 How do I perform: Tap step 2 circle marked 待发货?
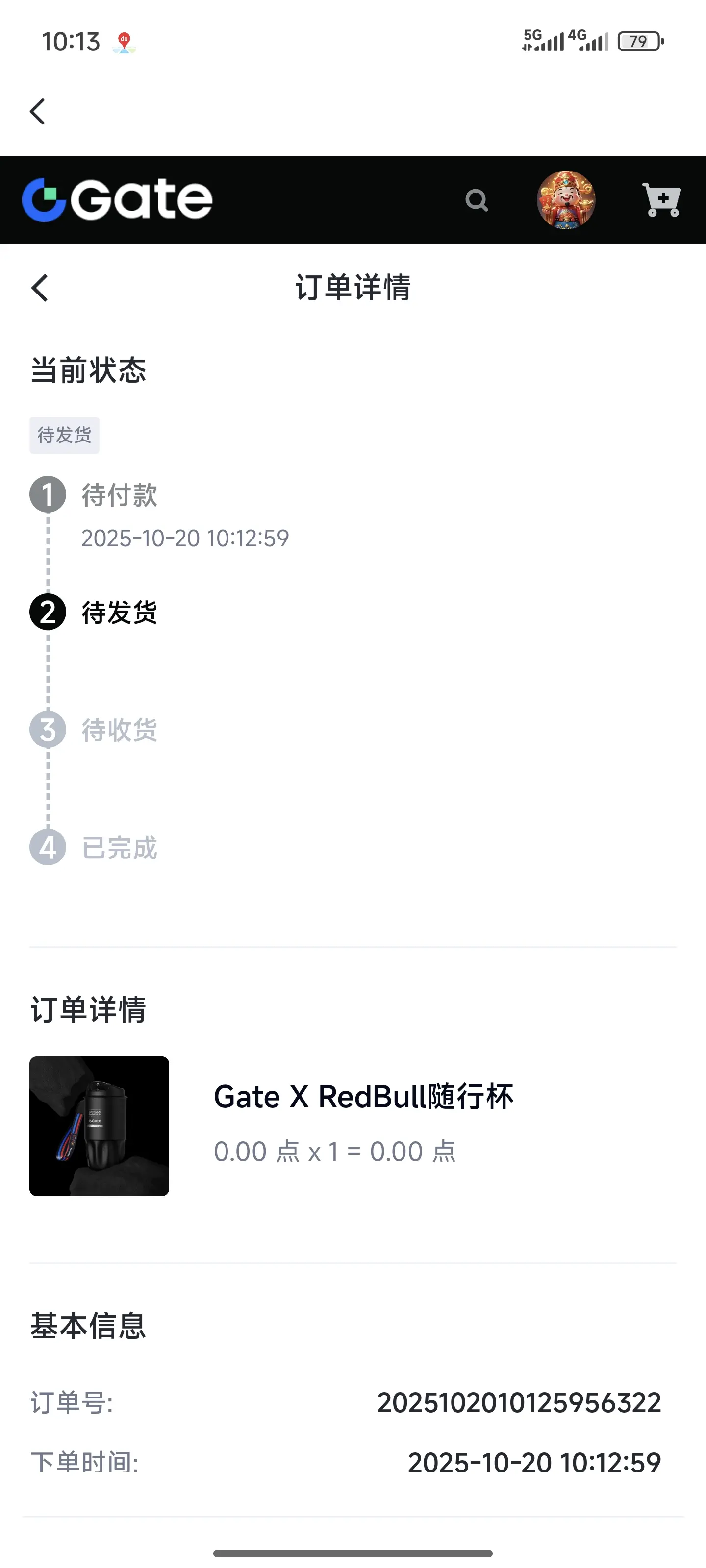point(48,612)
